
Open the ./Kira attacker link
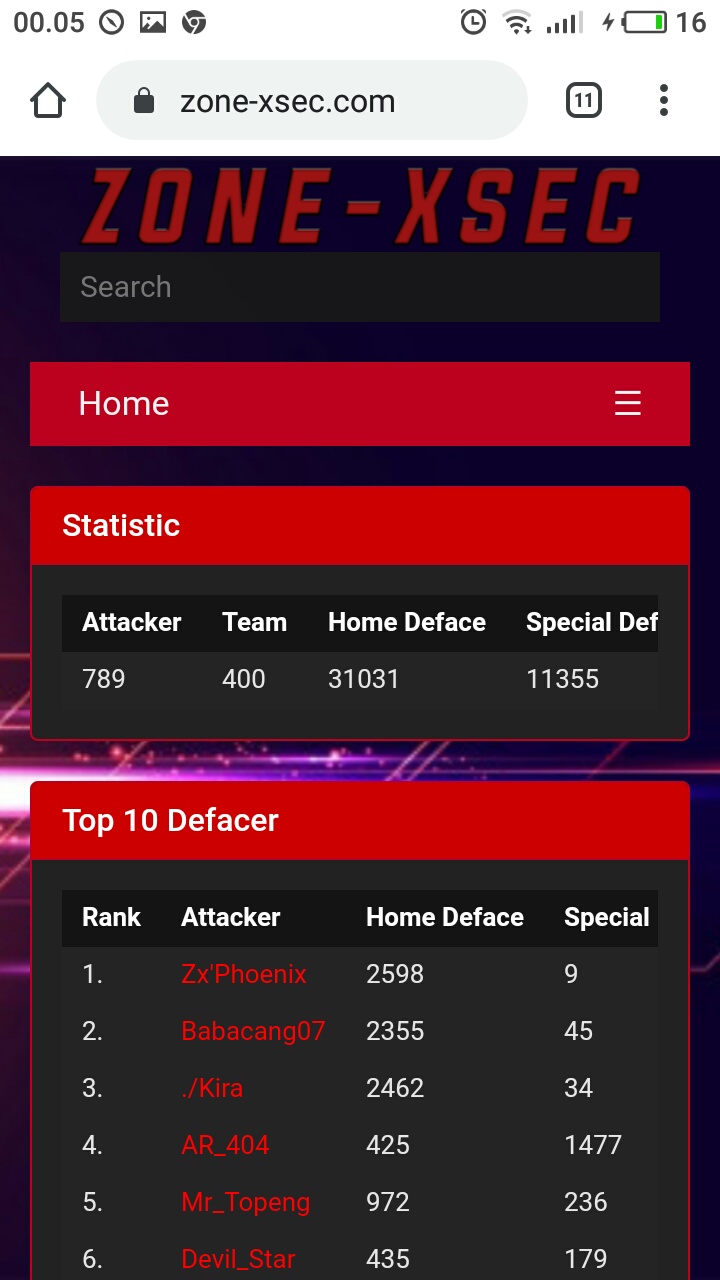[212, 1088]
